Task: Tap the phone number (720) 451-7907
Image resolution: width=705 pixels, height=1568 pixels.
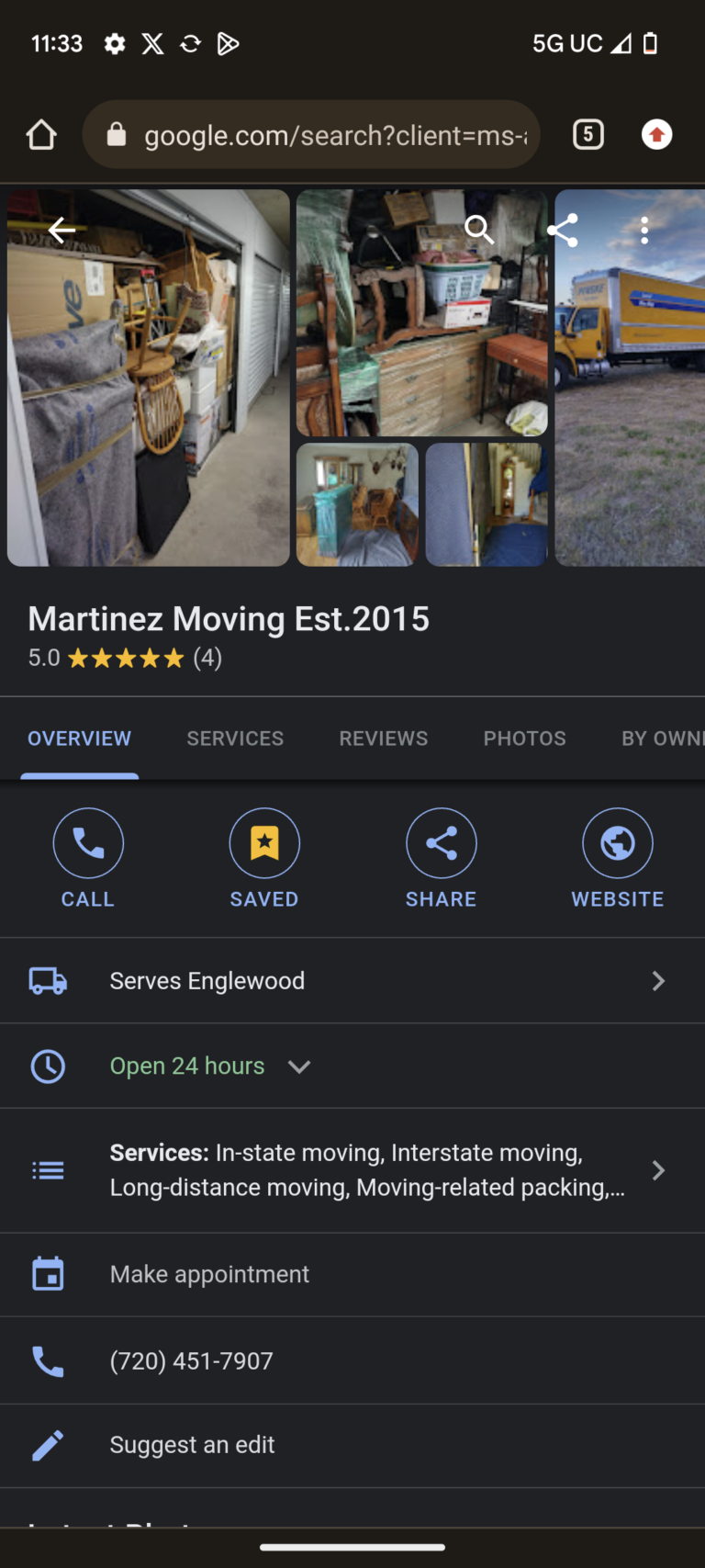Action: 192,1361
